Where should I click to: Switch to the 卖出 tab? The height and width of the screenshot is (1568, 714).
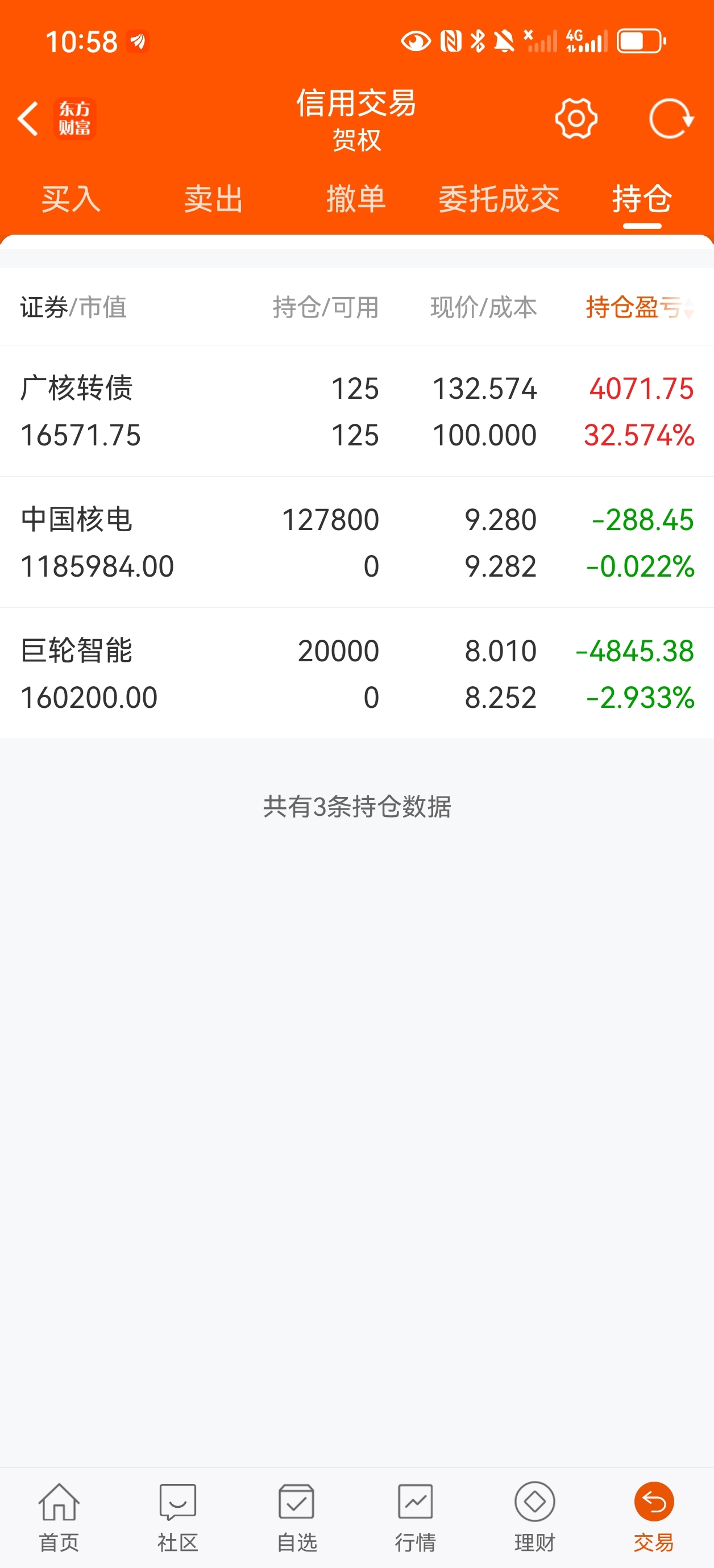pyautogui.click(x=214, y=199)
